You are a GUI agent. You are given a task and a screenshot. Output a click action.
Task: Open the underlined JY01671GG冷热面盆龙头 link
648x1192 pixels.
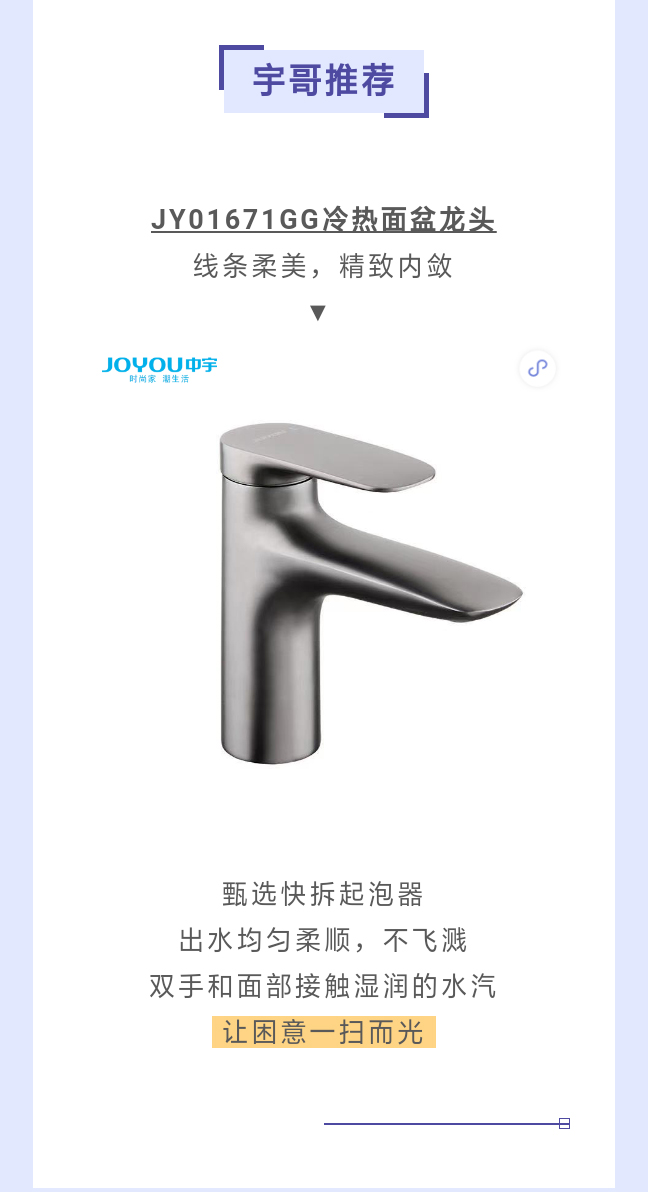[323, 220]
